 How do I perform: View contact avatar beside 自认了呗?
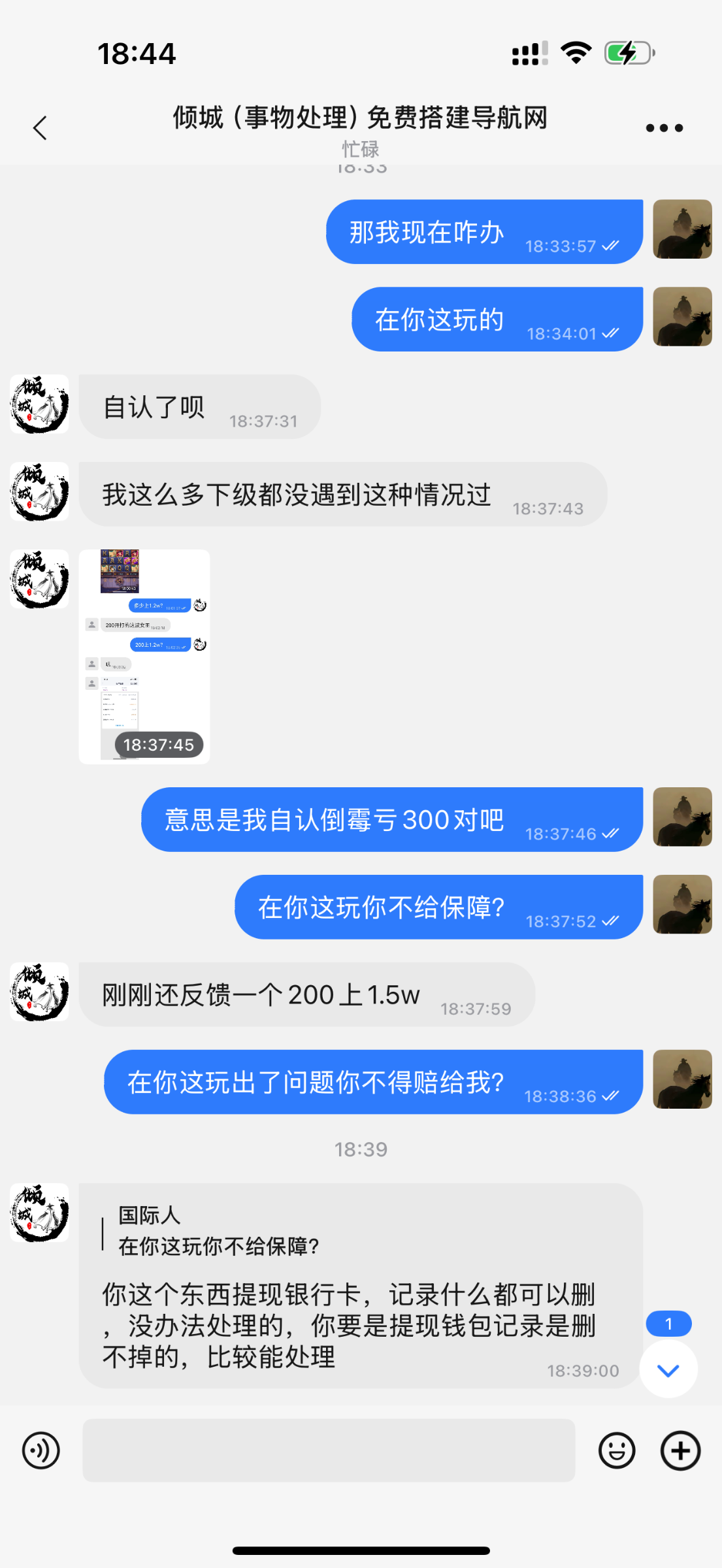pyautogui.click(x=39, y=404)
